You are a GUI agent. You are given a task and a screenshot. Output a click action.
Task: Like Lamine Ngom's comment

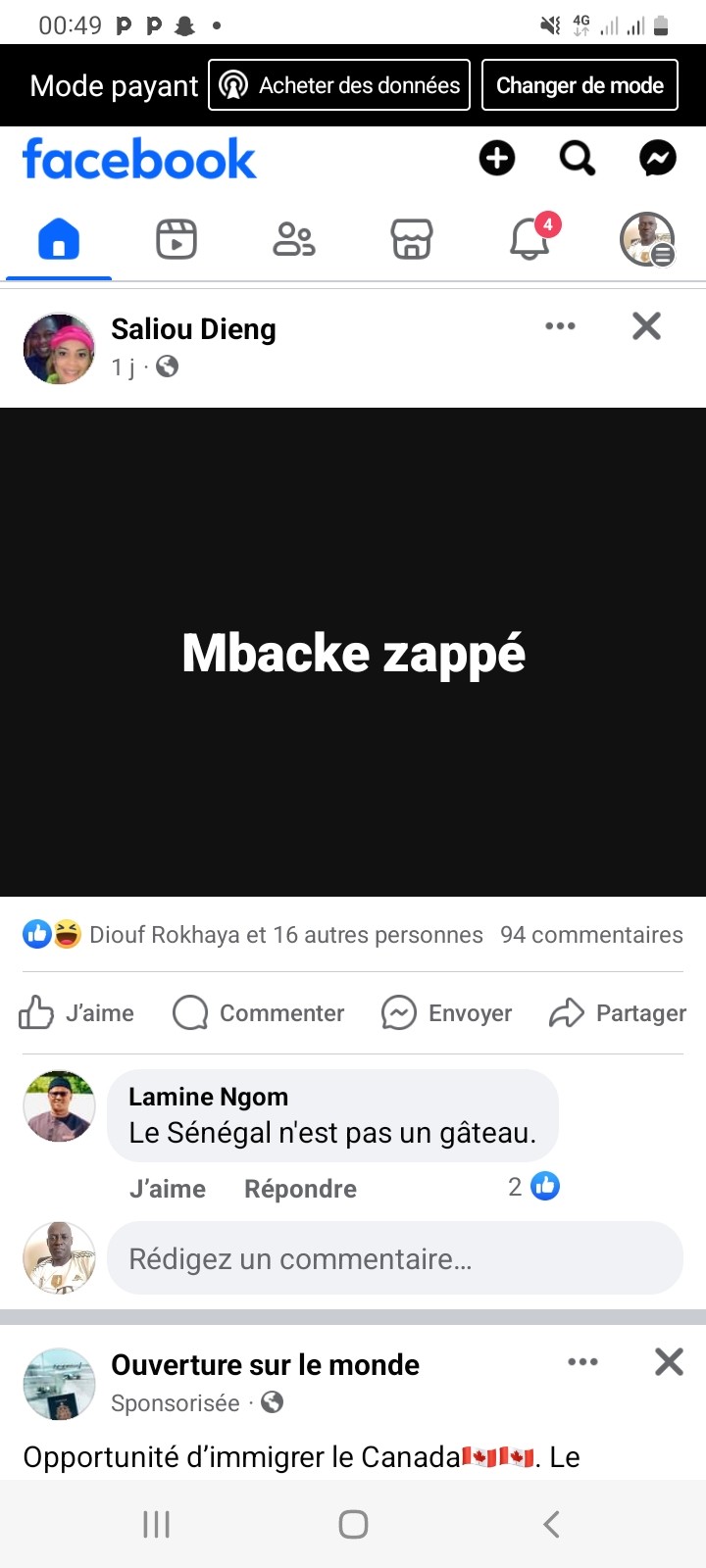[x=167, y=1188]
